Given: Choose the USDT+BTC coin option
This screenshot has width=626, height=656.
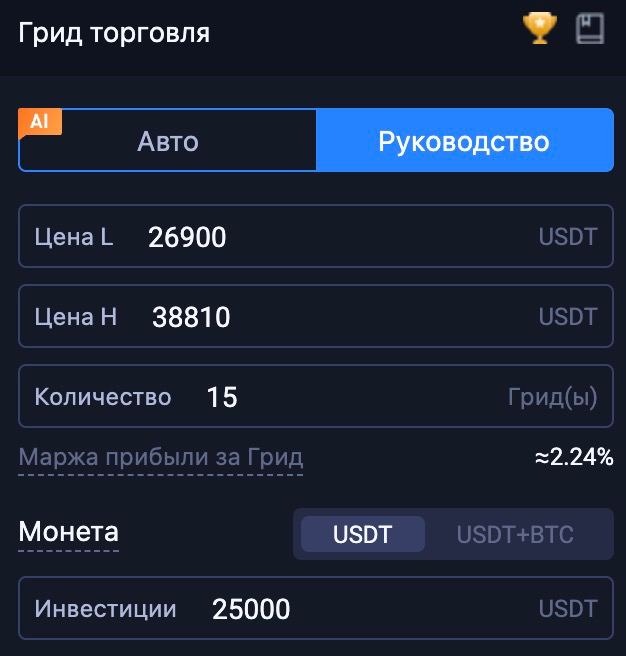Looking at the screenshot, I should tap(515, 534).
